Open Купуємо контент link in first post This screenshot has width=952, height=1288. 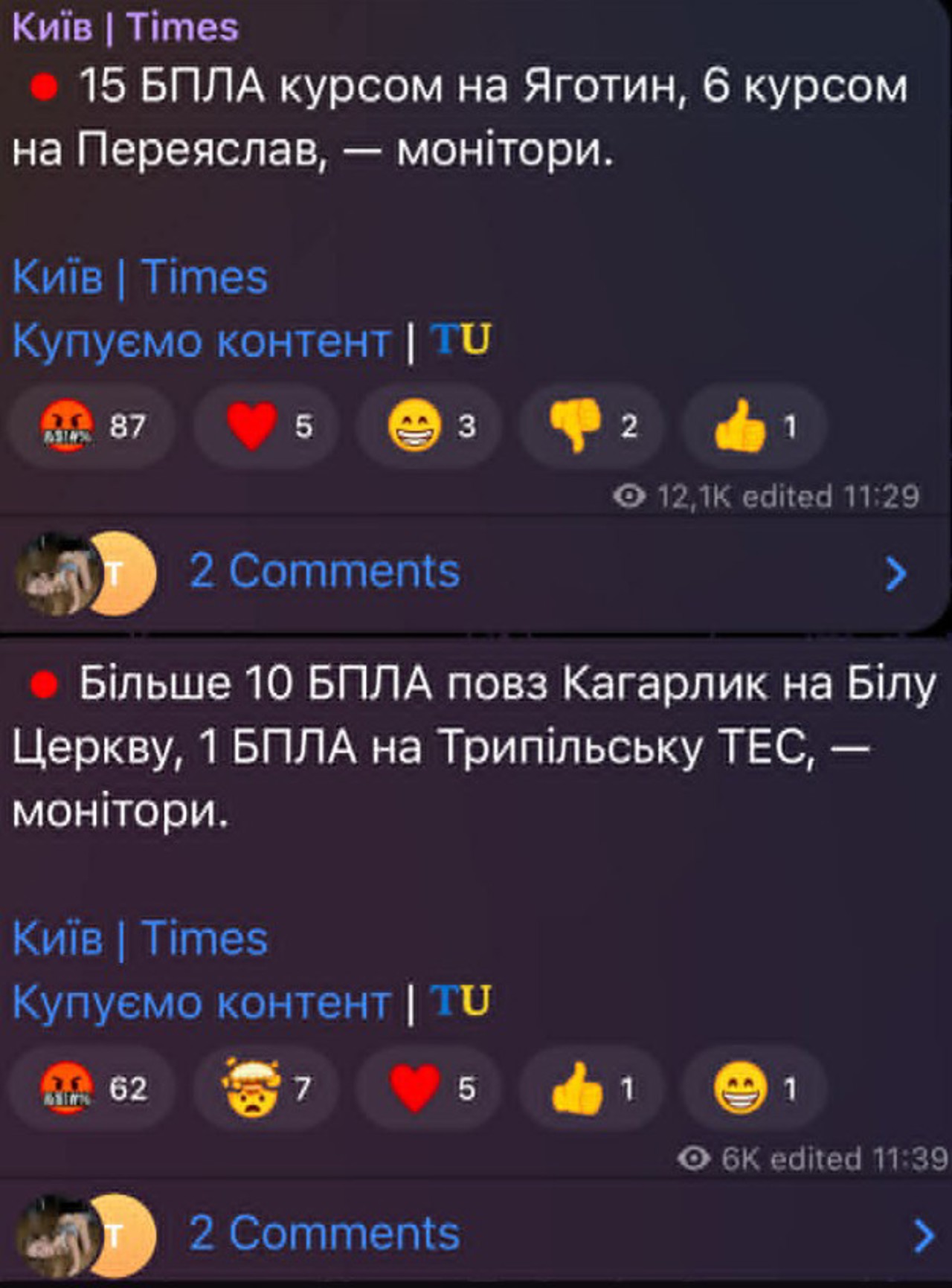click(x=201, y=341)
